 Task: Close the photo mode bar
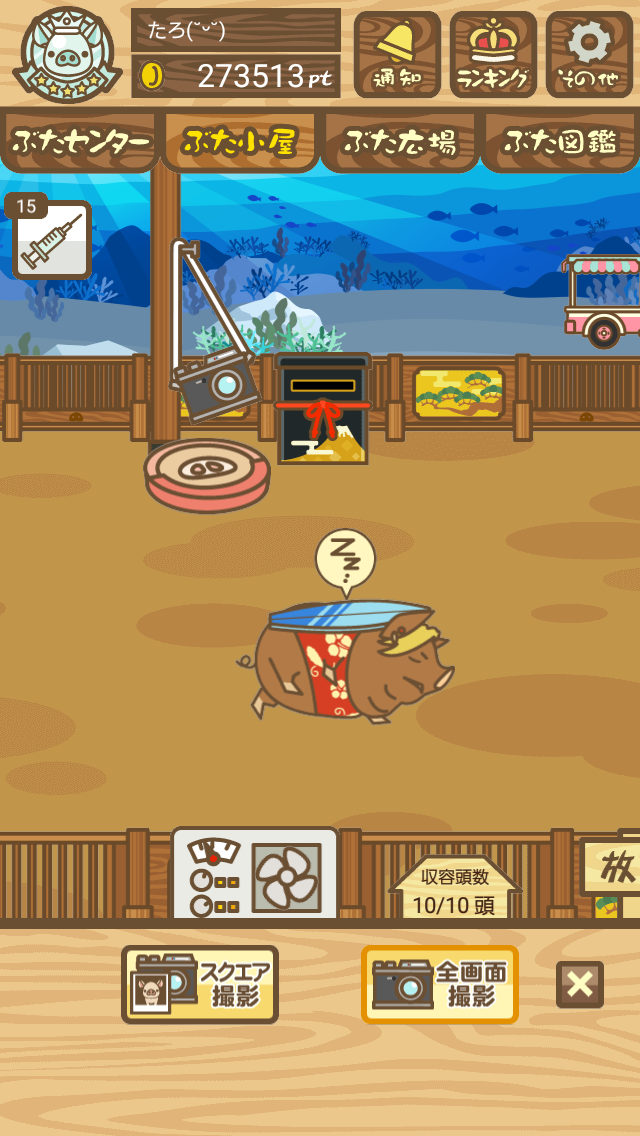click(580, 984)
